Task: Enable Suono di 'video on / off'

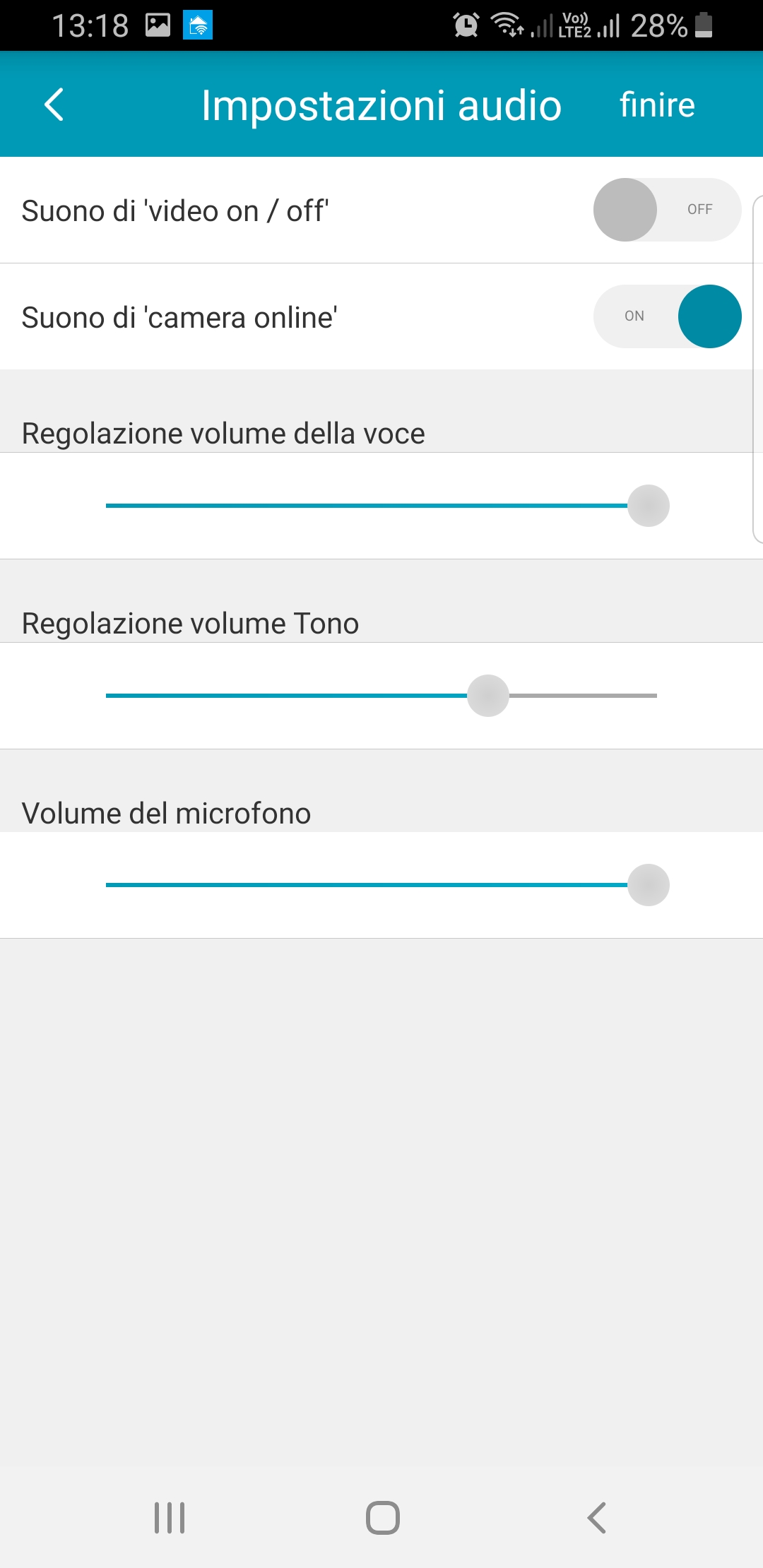Action: point(667,210)
